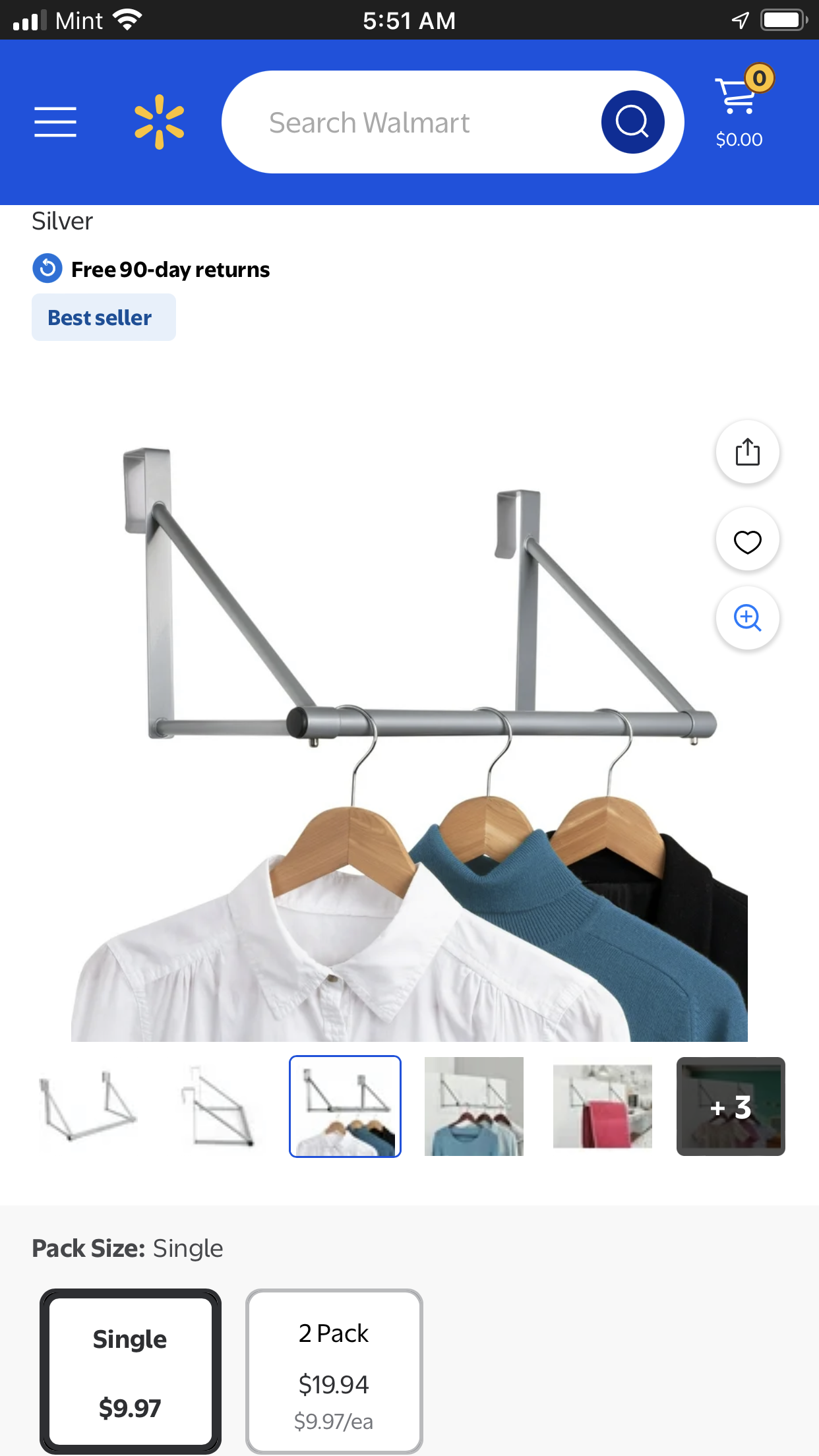Zoom in on the product image

coord(747,618)
